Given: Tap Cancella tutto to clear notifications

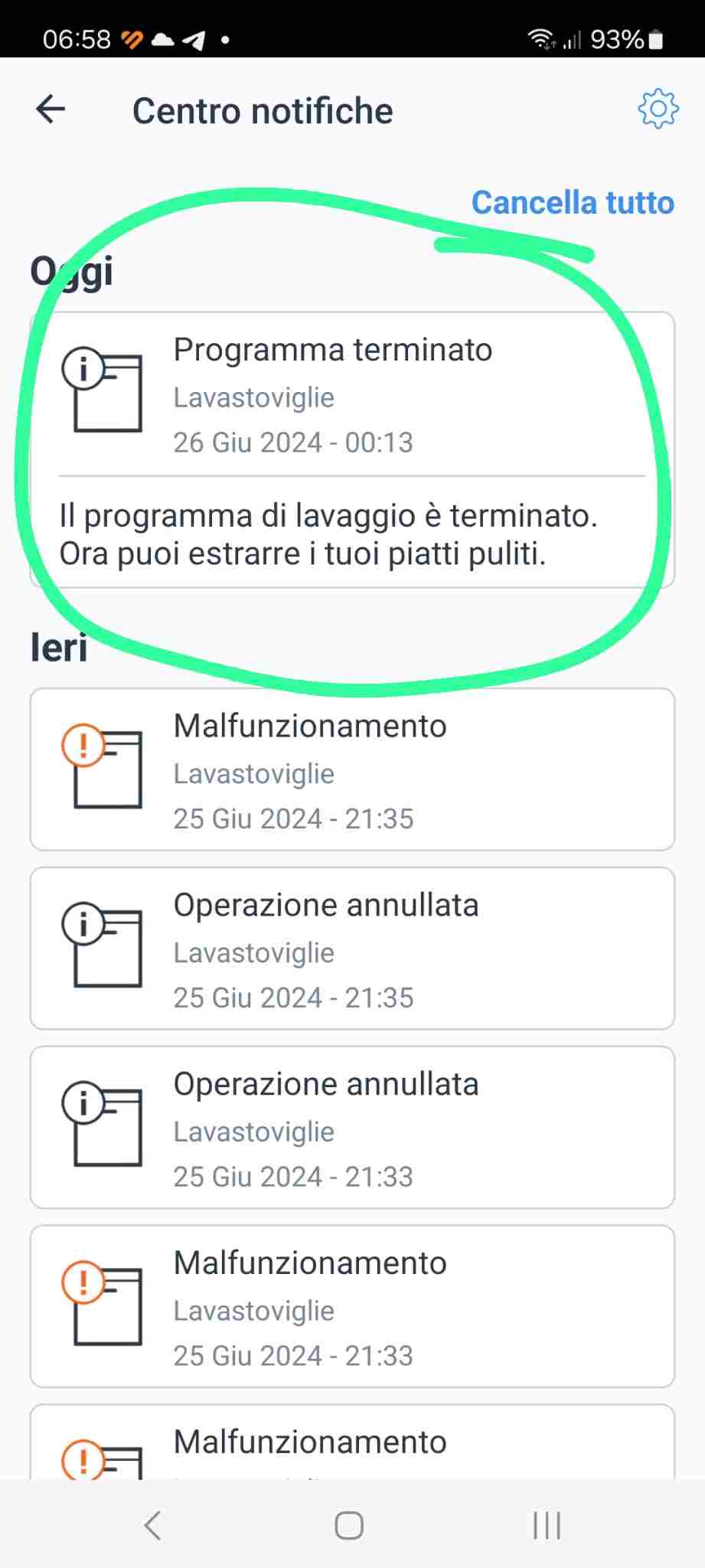Looking at the screenshot, I should [x=572, y=203].
